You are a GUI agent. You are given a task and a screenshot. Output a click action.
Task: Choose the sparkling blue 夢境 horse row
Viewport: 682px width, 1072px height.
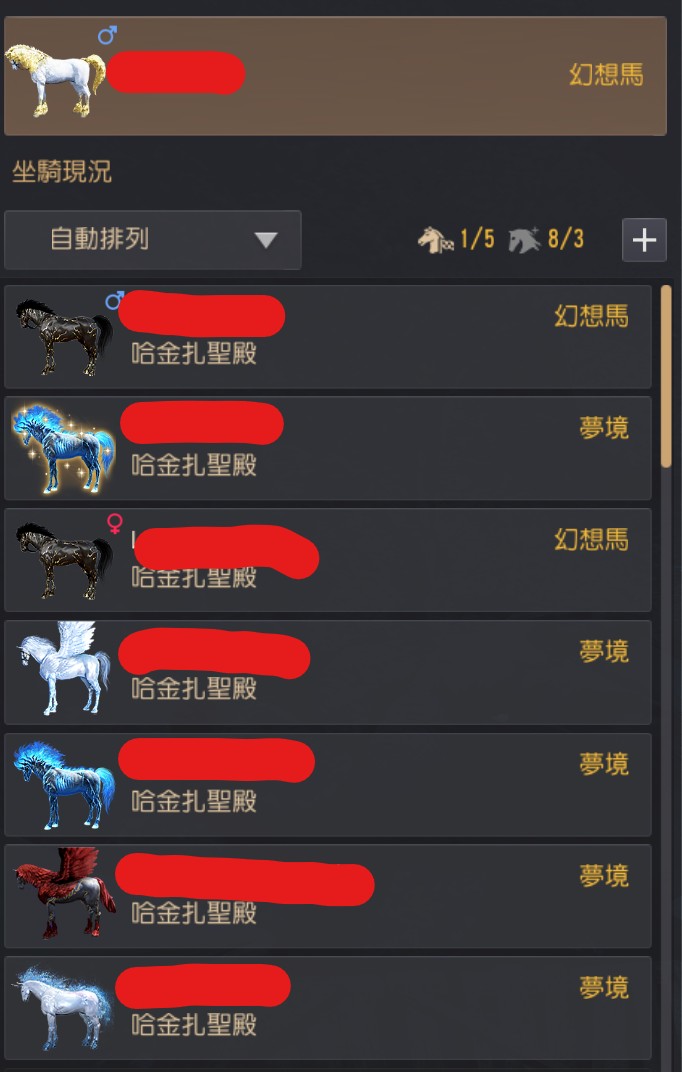pyautogui.click(x=328, y=448)
